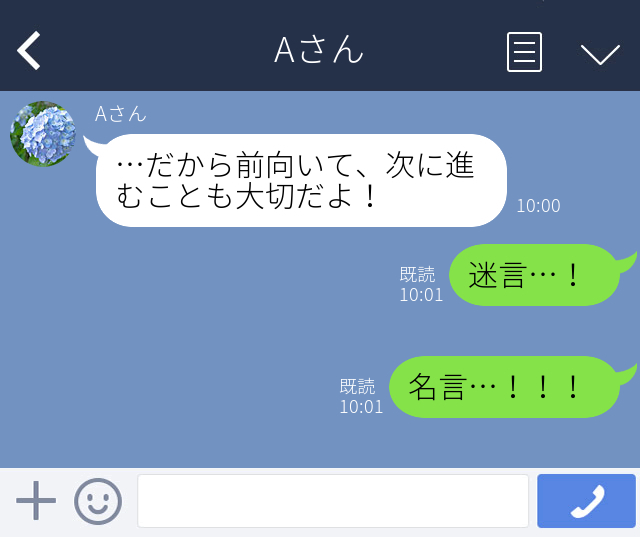
Task: Open the notes icon in the header
Action: tap(524, 52)
